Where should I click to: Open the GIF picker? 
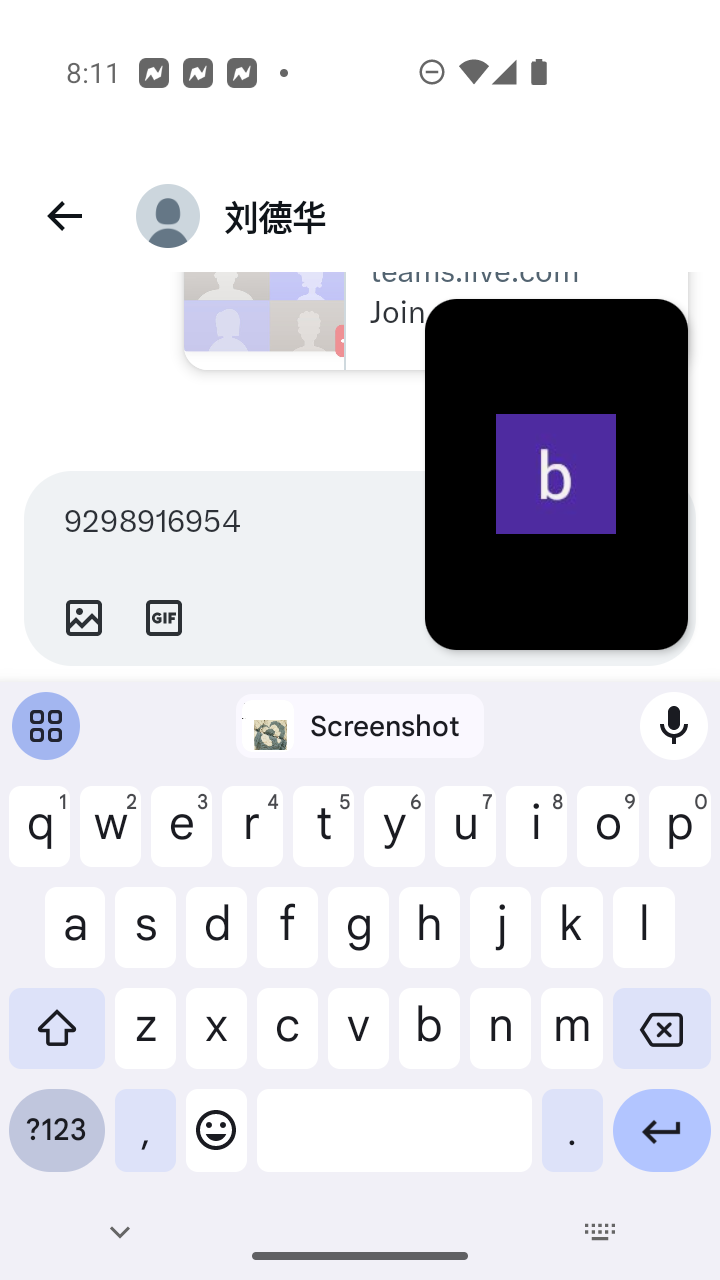(x=164, y=618)
